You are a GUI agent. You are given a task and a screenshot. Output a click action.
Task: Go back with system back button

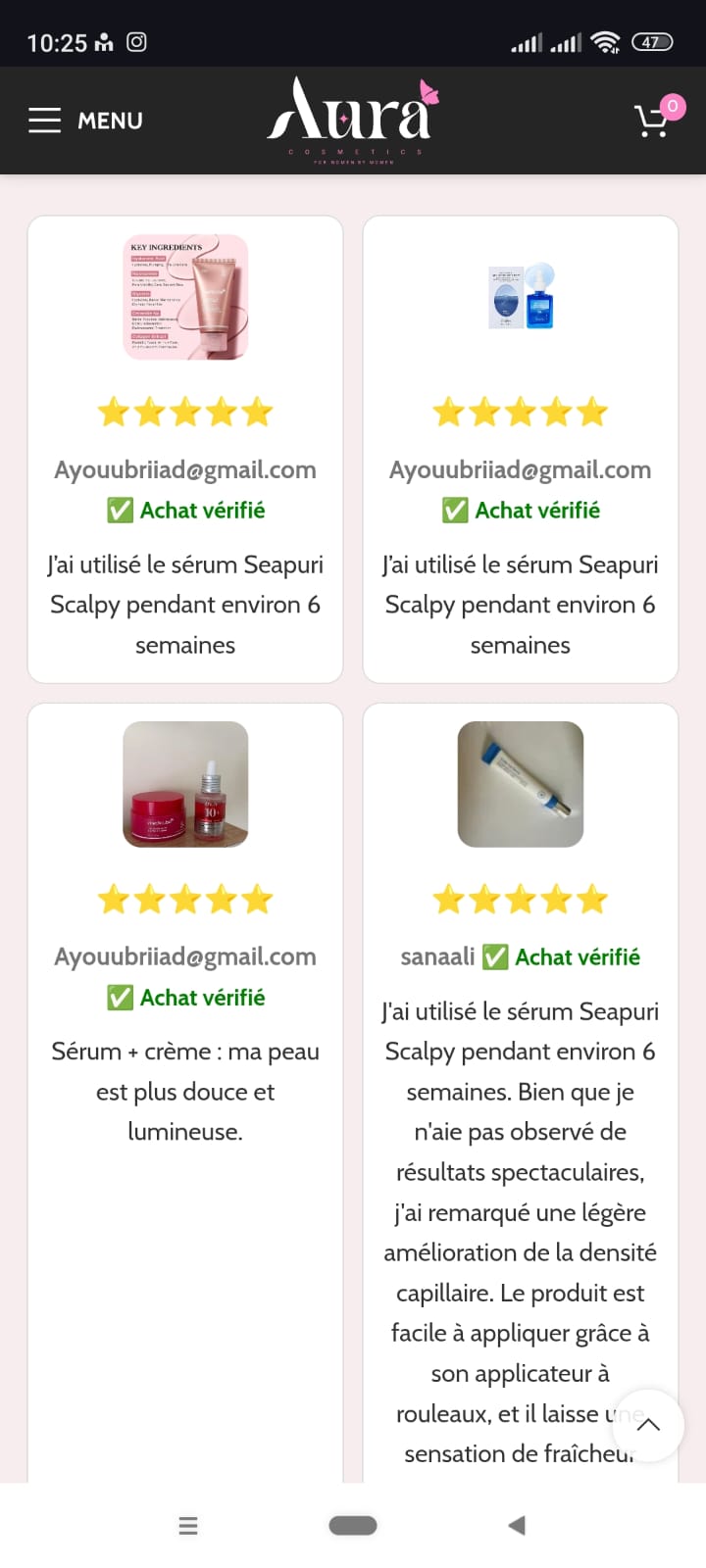(517, 1525)
